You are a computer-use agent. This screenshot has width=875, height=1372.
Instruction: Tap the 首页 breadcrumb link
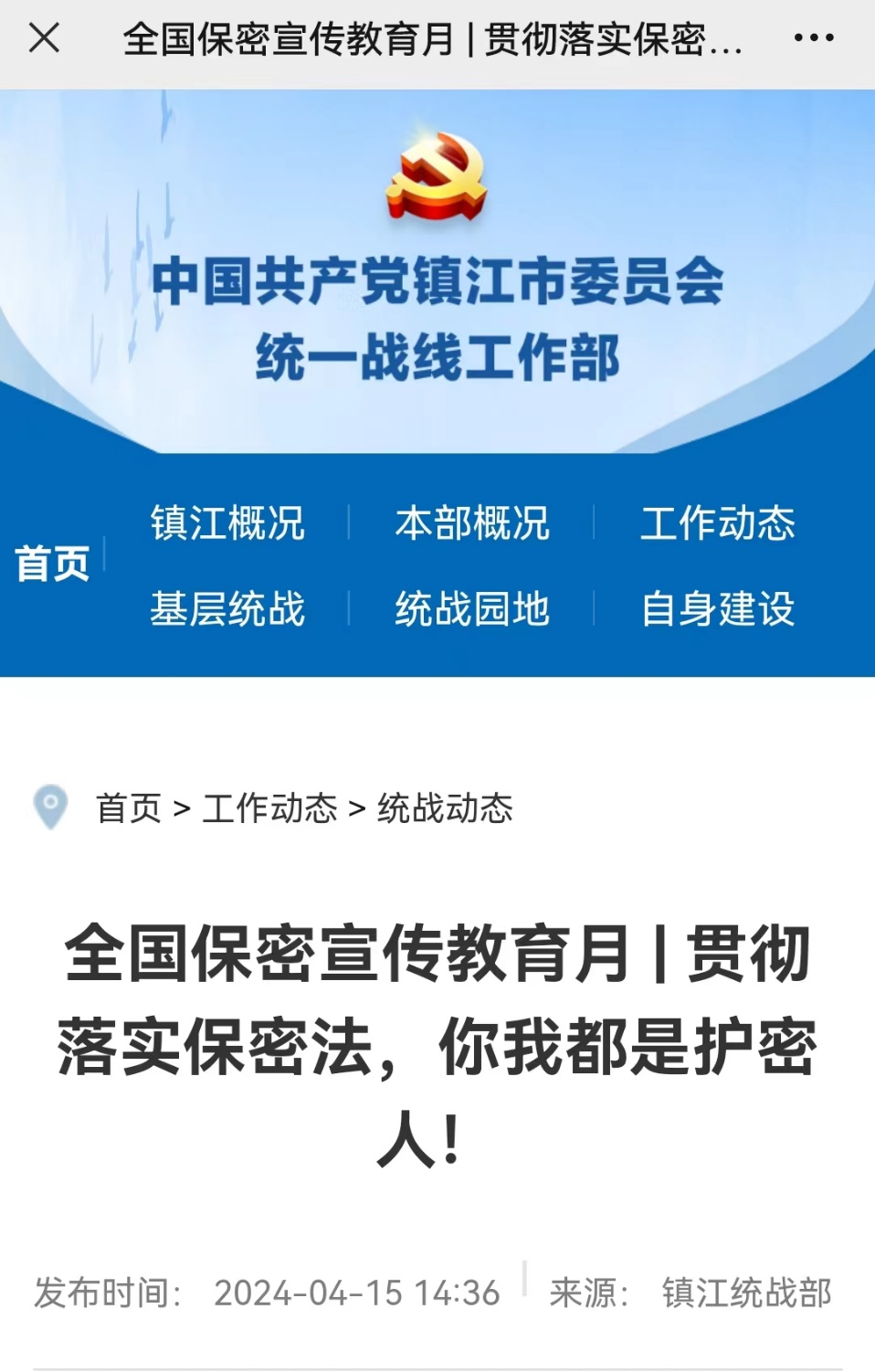click(x=129, y=808)
